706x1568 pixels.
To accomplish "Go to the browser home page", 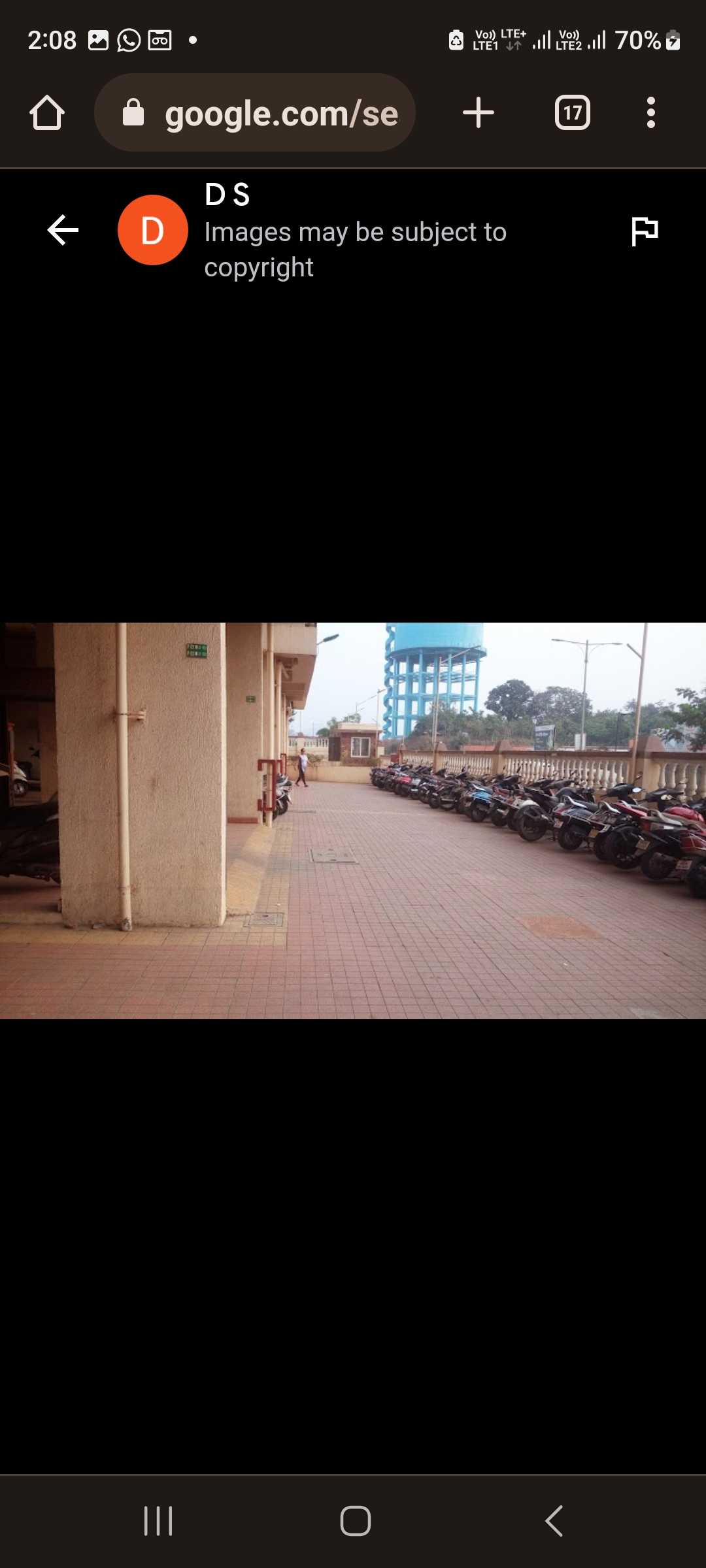I will 47,113.
